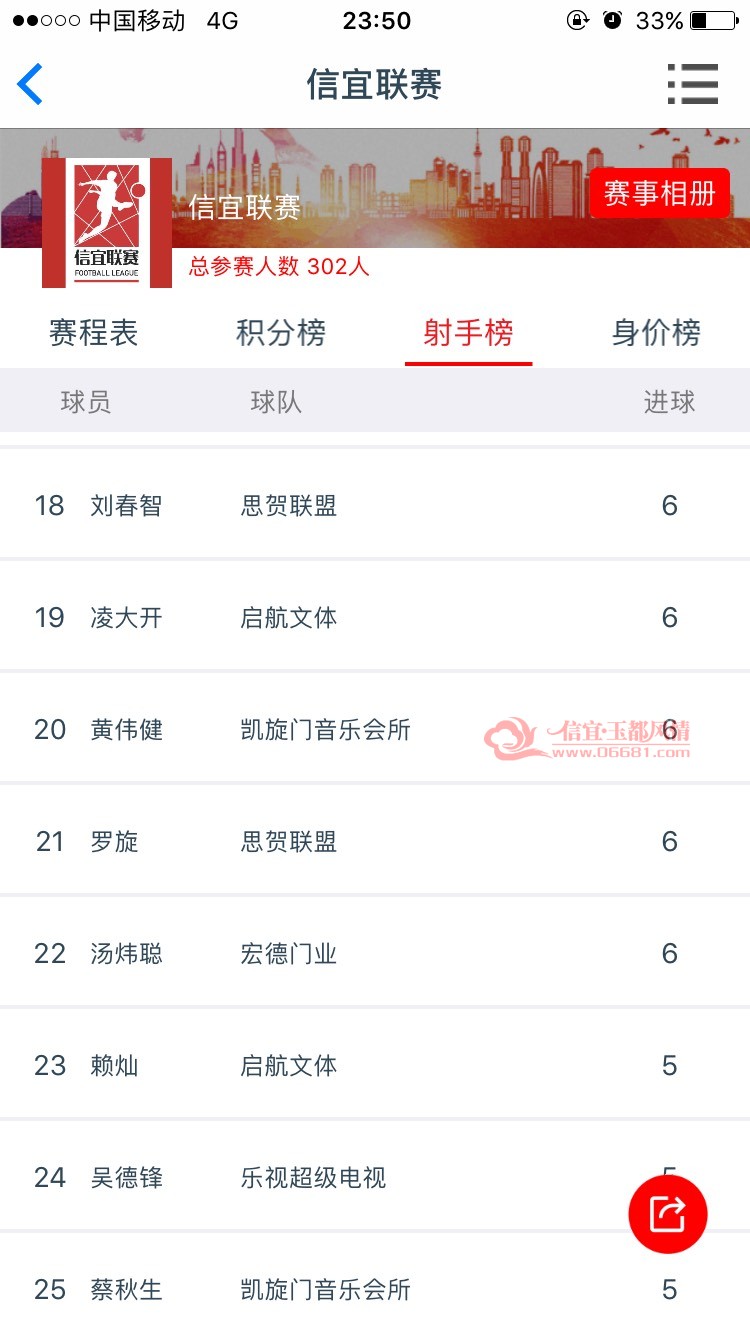This screenshot has height=1334, width=750.
Task: View player 黄伟健's details
Action: coord(375,729)
